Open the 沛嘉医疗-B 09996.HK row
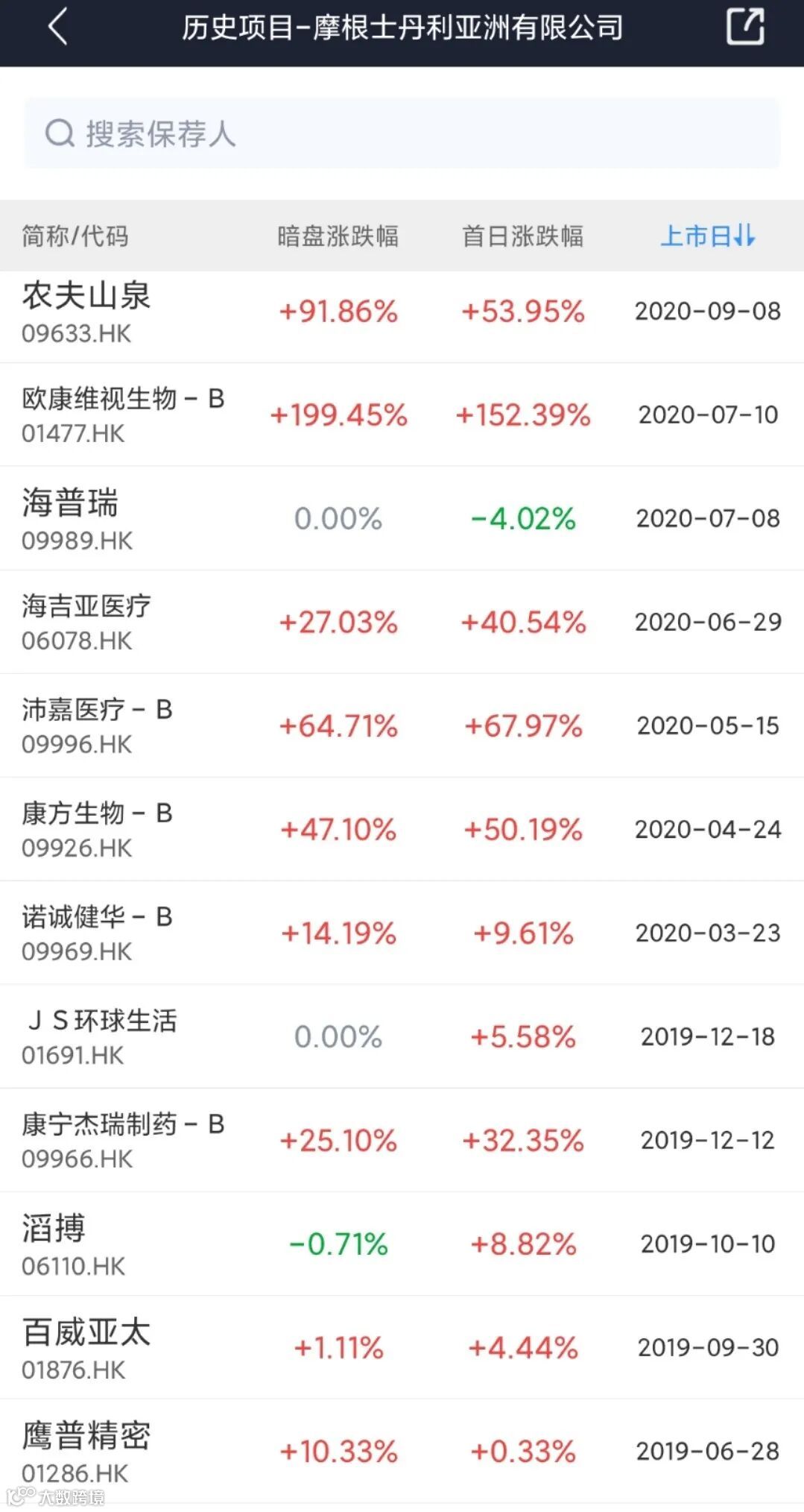This screenshot has width=804, height=1512. click(97, 725)
